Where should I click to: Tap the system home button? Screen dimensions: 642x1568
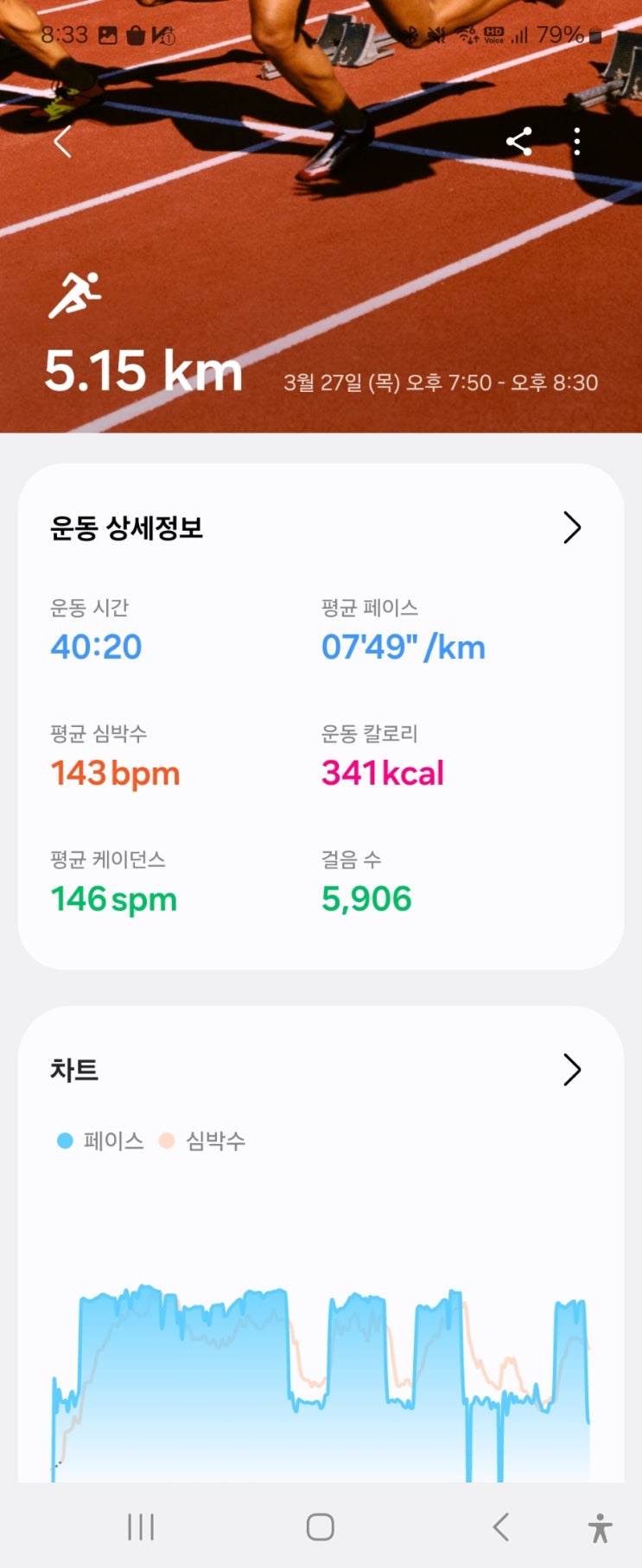click(320, 1527)
